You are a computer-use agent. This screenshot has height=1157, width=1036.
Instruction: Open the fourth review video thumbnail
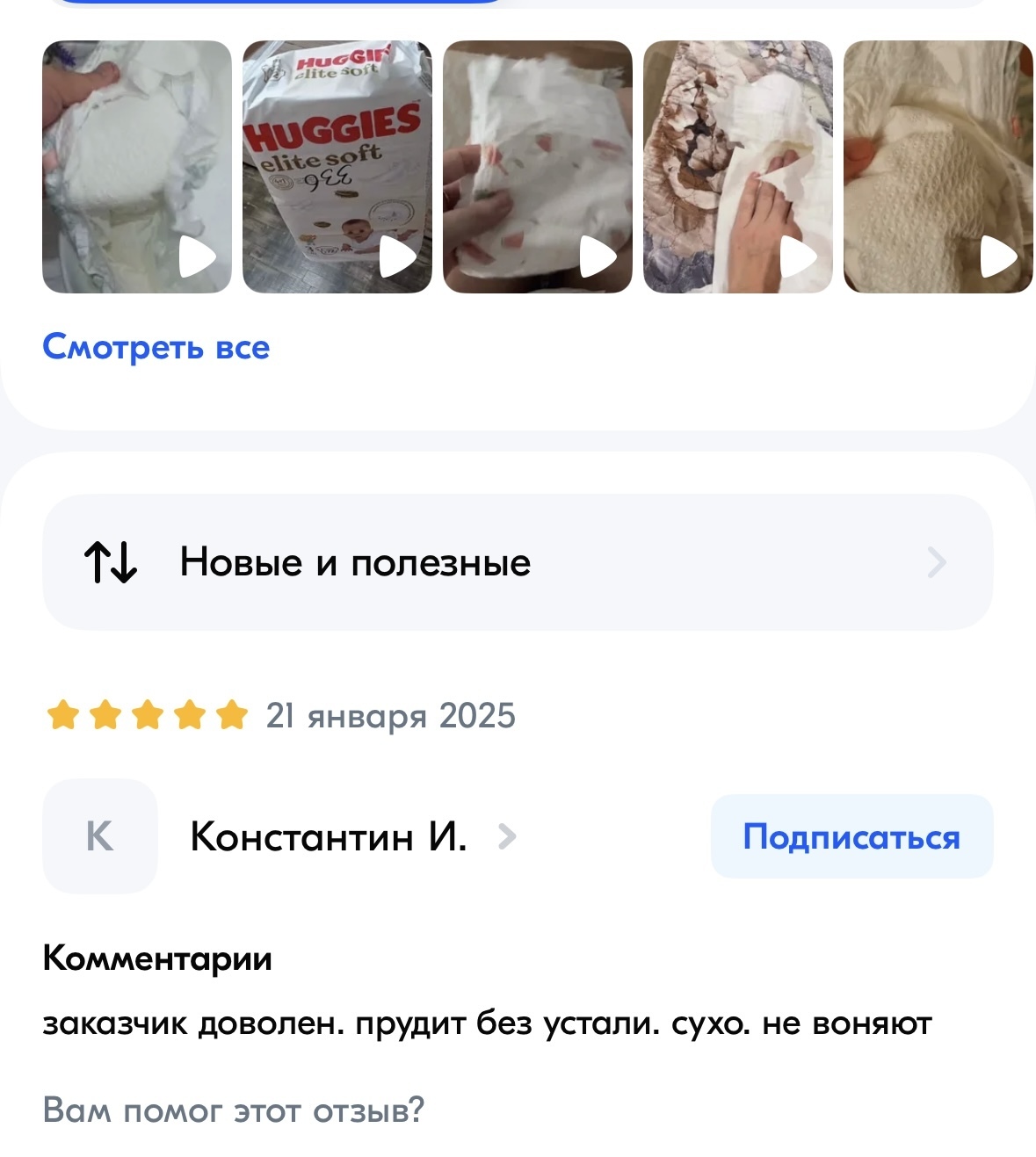point(738,167)
